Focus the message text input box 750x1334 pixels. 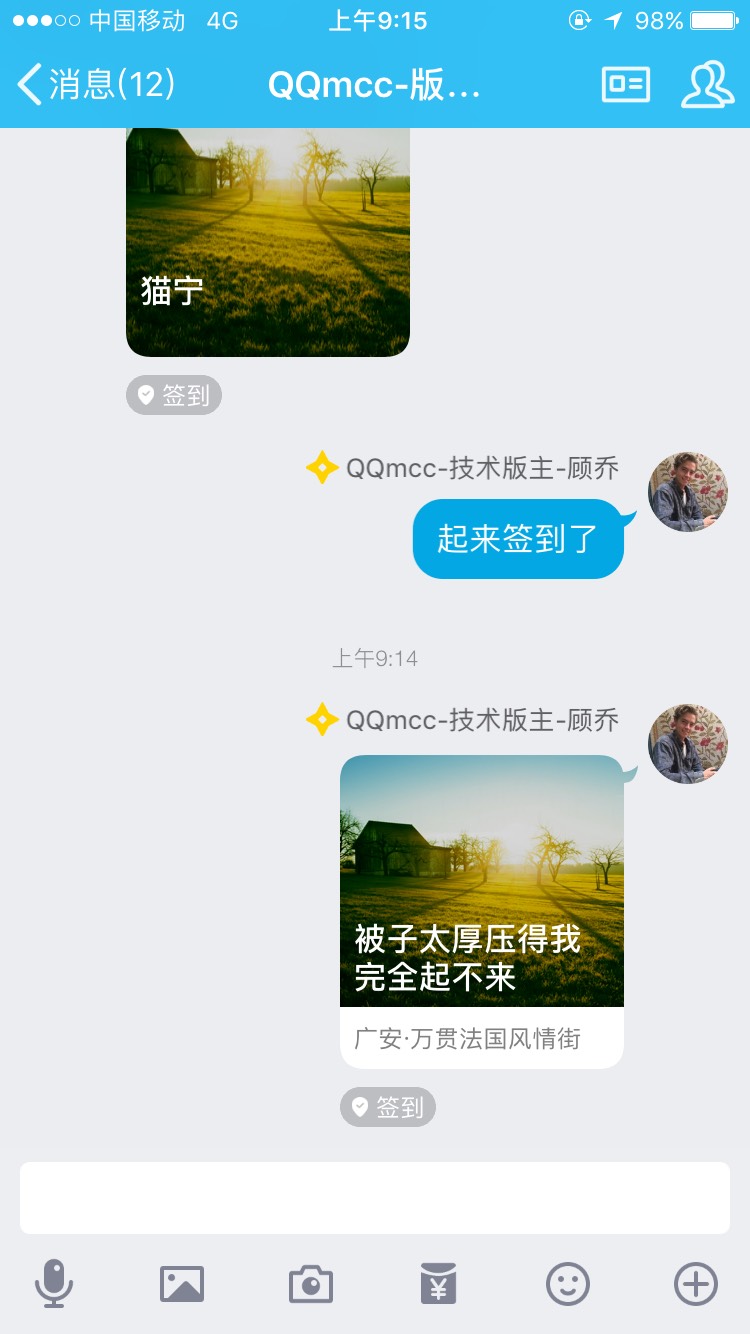point(375,1198)
